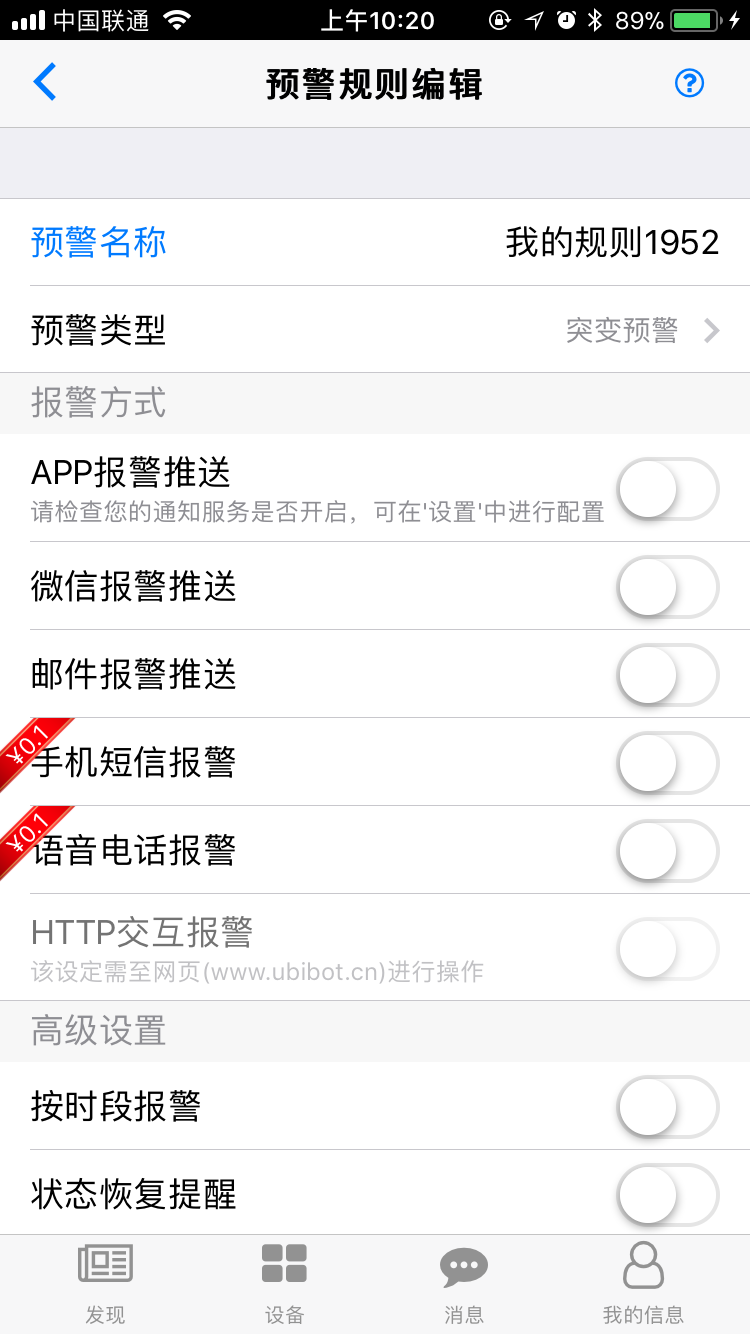
Task: Switch to the 发现 tab
Action: pyautogui.click(x=105, y=1284)
